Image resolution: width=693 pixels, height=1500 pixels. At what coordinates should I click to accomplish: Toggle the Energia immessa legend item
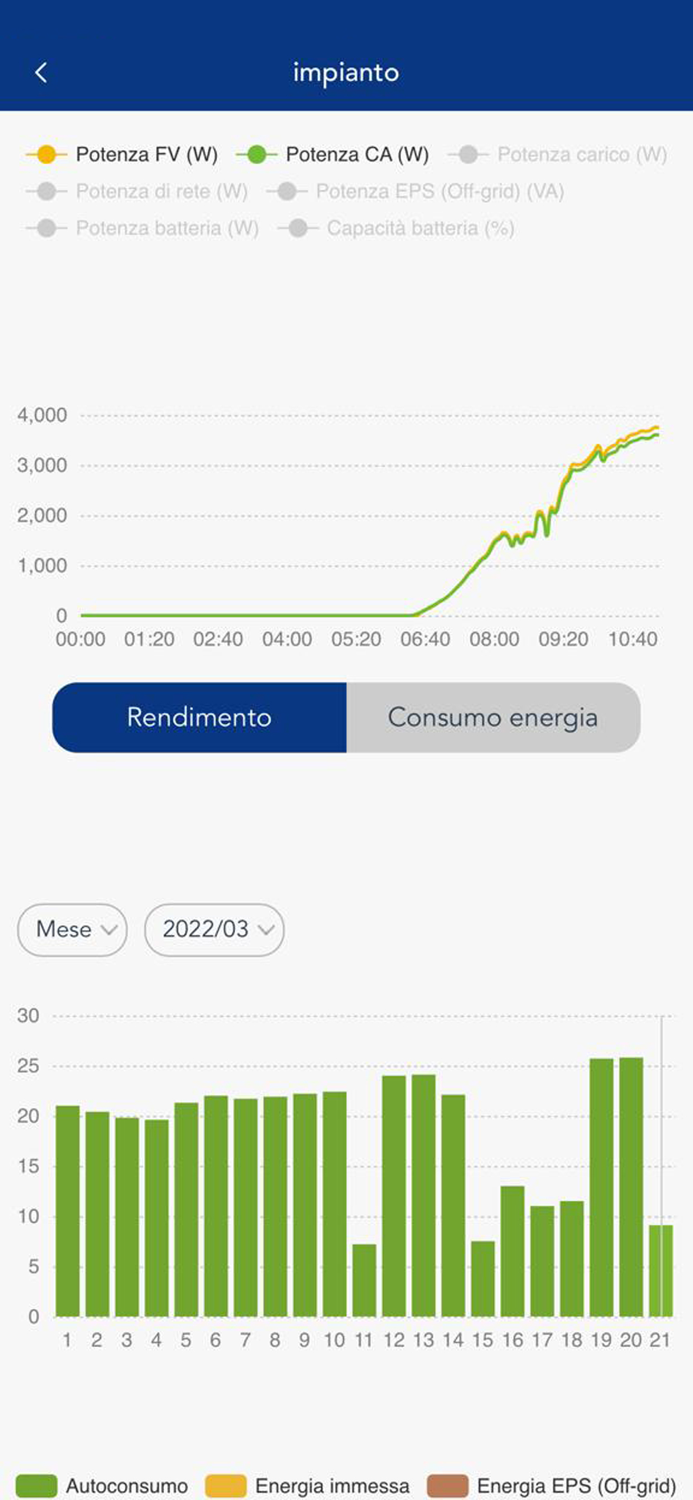(x=308, y=1486)
